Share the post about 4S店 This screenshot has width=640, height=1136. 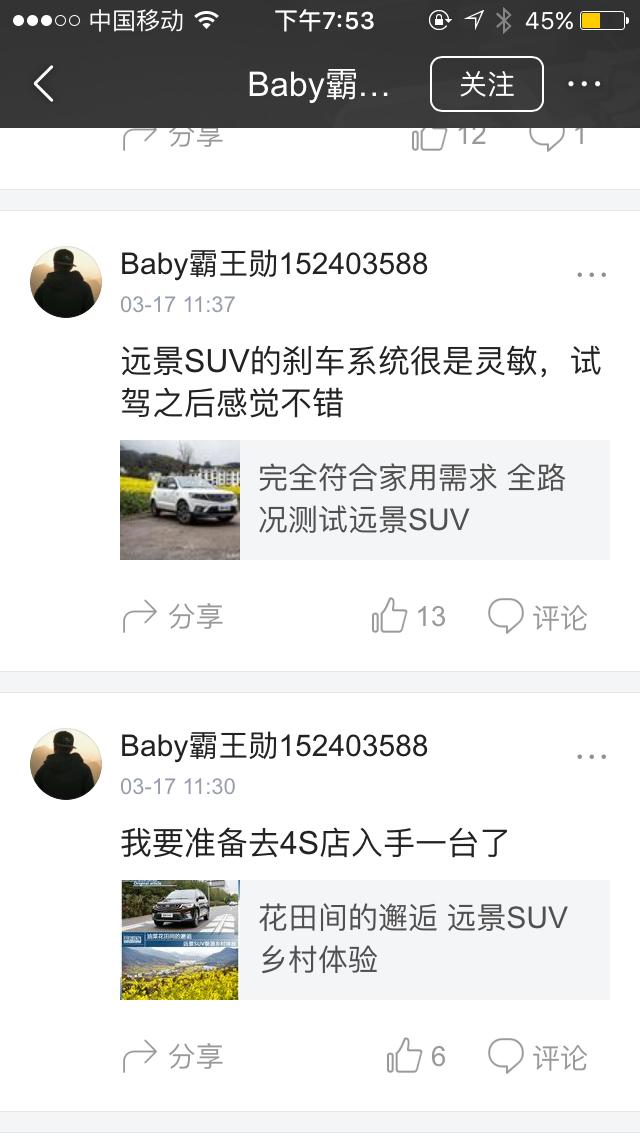[172, 1057]
